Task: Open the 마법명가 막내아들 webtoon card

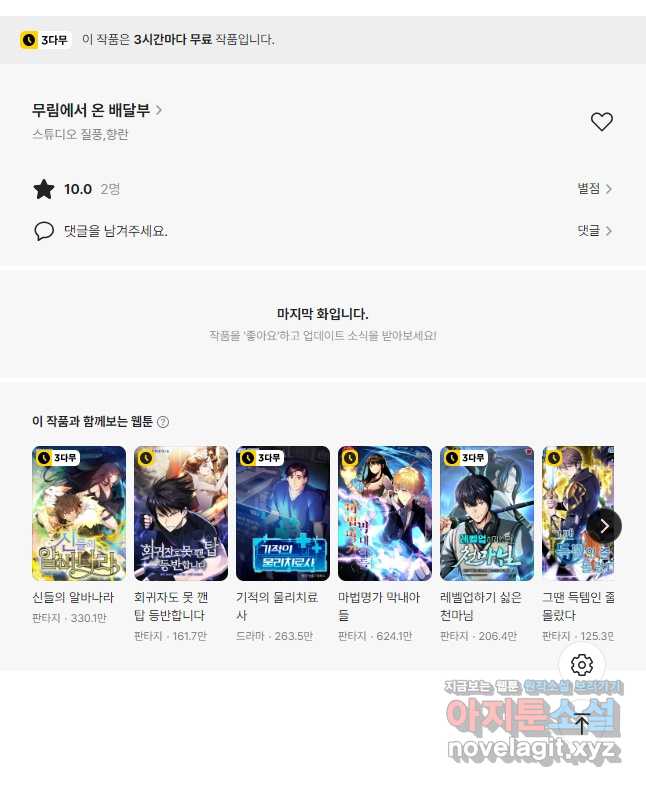Action: [x=385, y=513]
